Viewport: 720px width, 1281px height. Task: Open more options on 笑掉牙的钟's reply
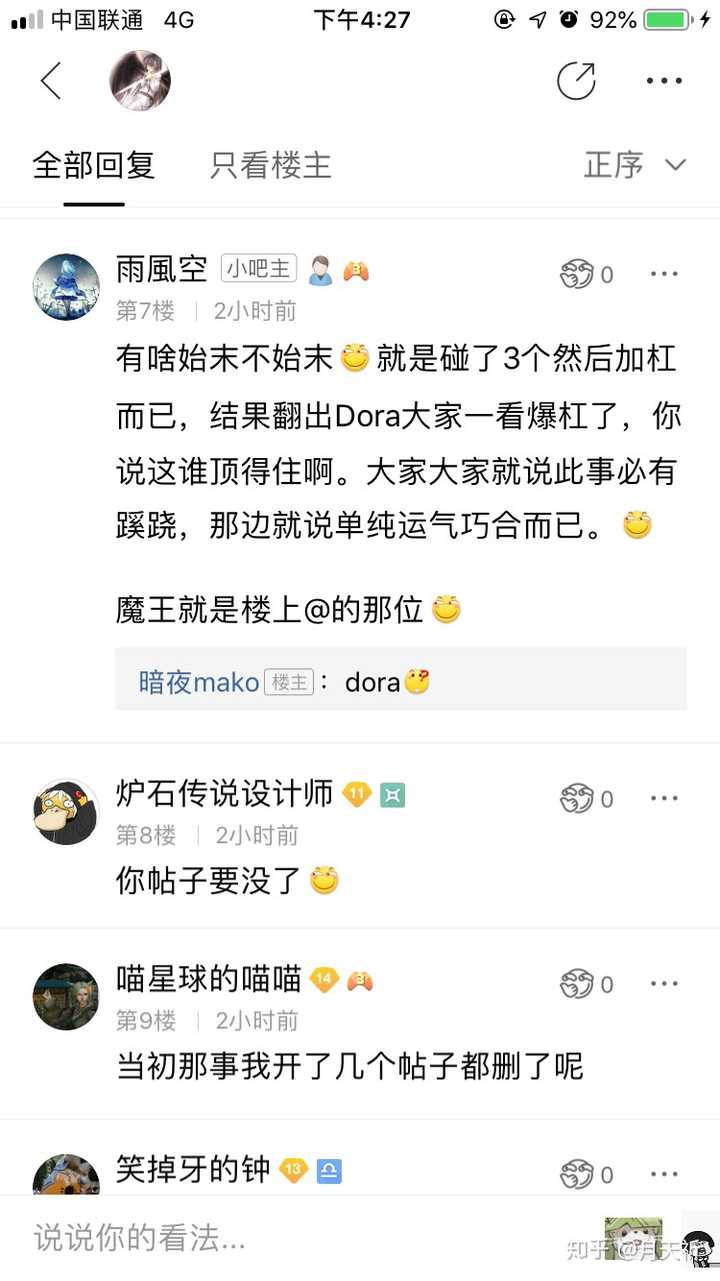click(x=664, y=1174)
